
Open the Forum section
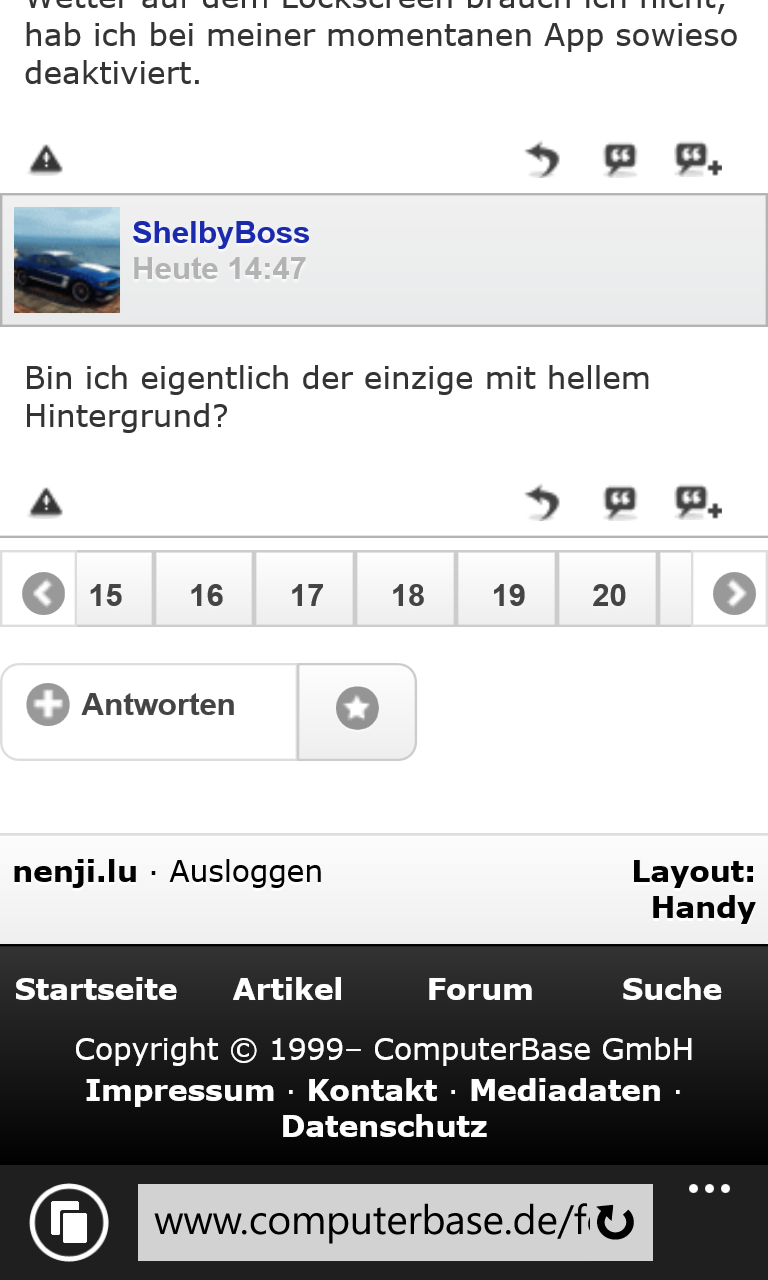click(480, 990)
